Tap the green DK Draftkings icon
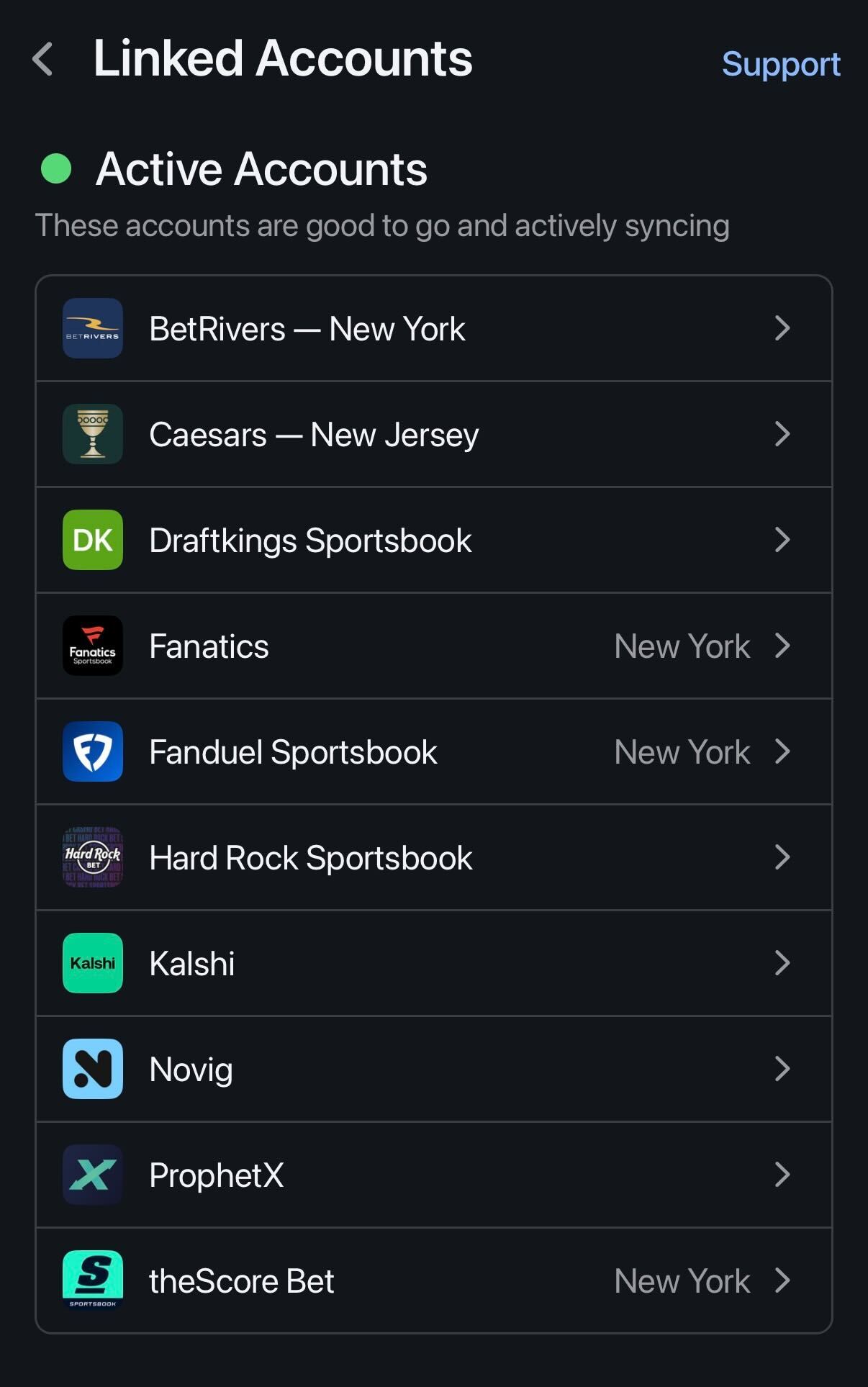This screenshot has height=1387, width=868. [93, 540]
